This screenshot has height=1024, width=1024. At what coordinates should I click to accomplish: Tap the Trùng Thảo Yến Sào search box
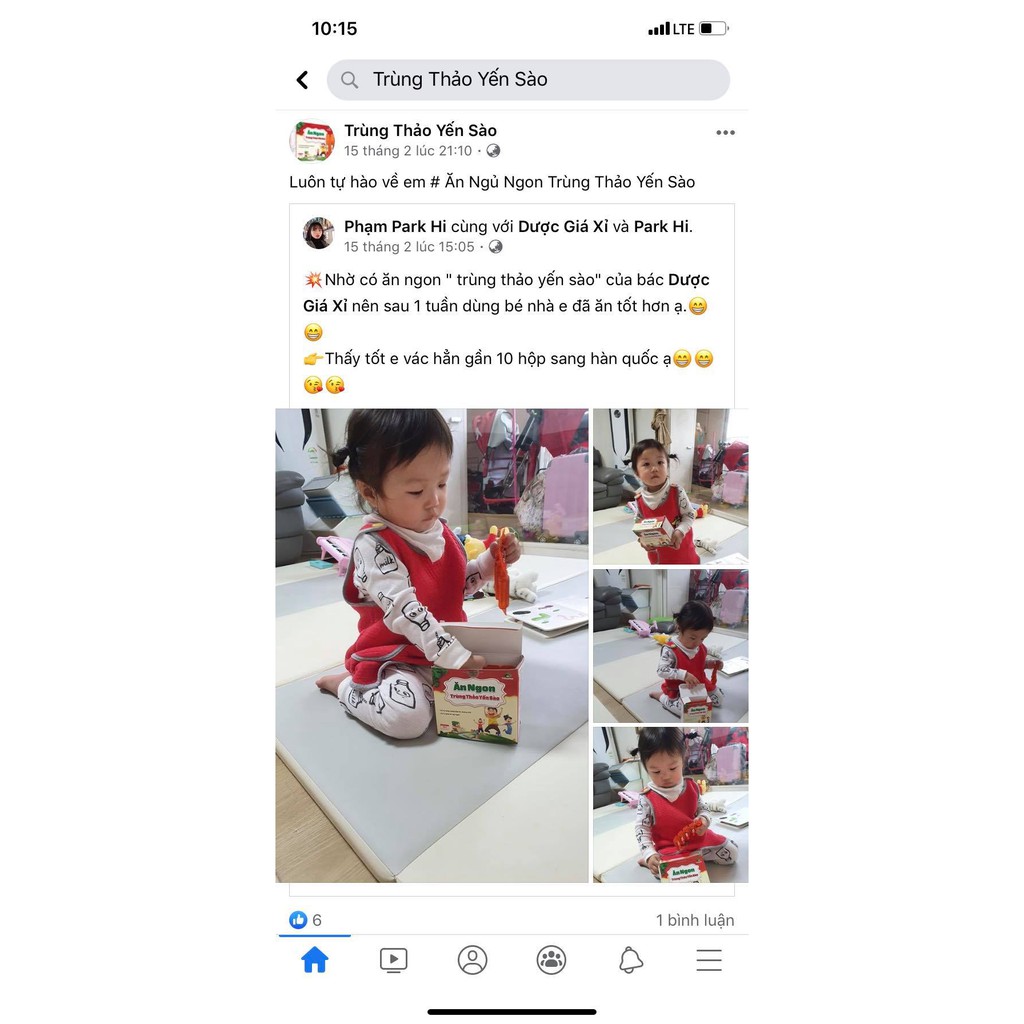click(528, 80)
